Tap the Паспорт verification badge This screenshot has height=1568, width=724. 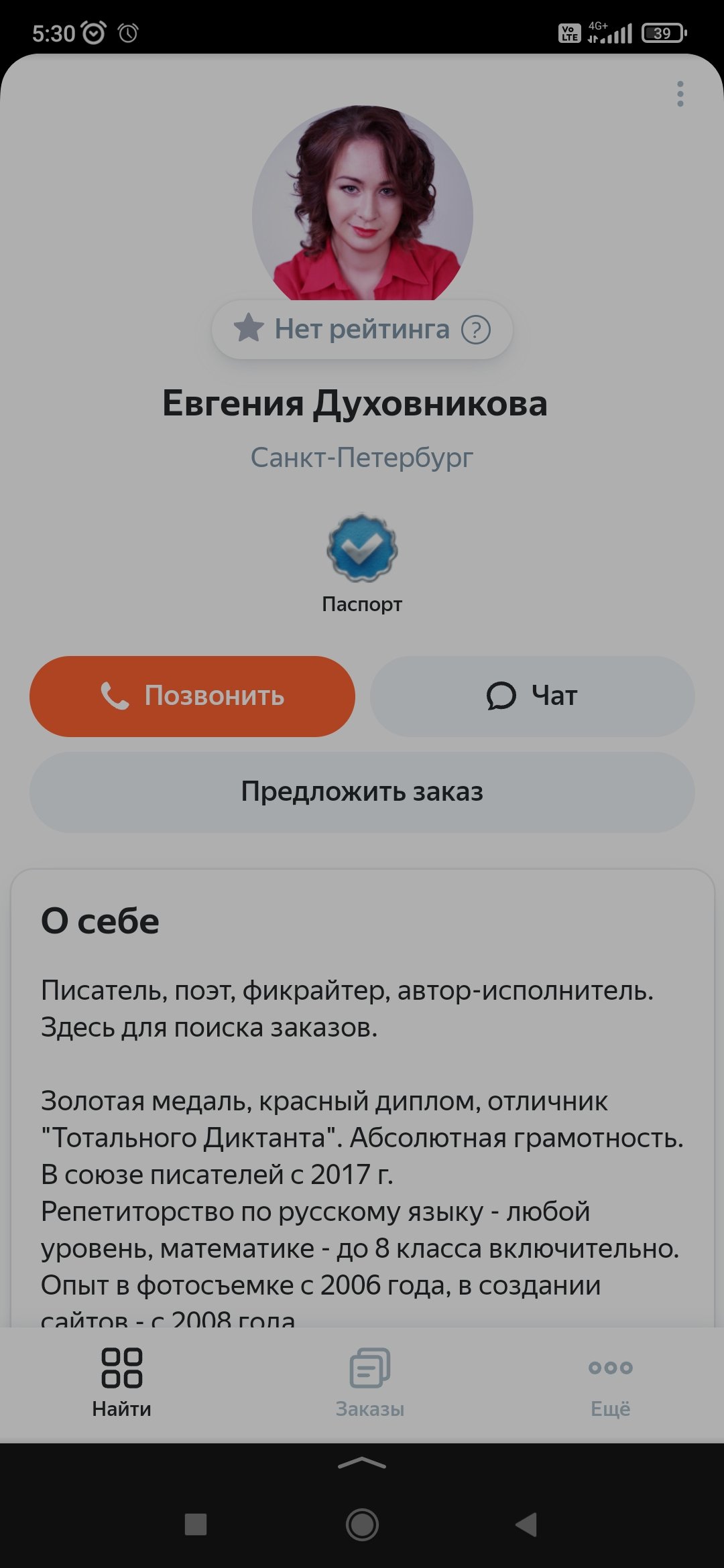(x=362, y=549)
